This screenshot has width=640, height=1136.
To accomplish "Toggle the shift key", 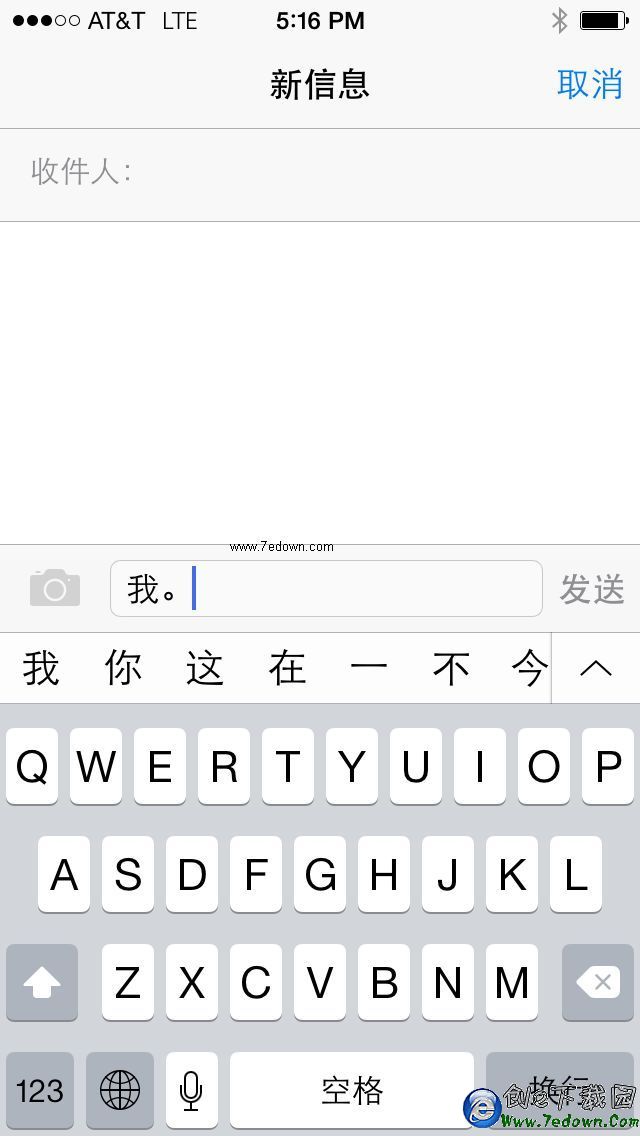I will tap(42, 982).
